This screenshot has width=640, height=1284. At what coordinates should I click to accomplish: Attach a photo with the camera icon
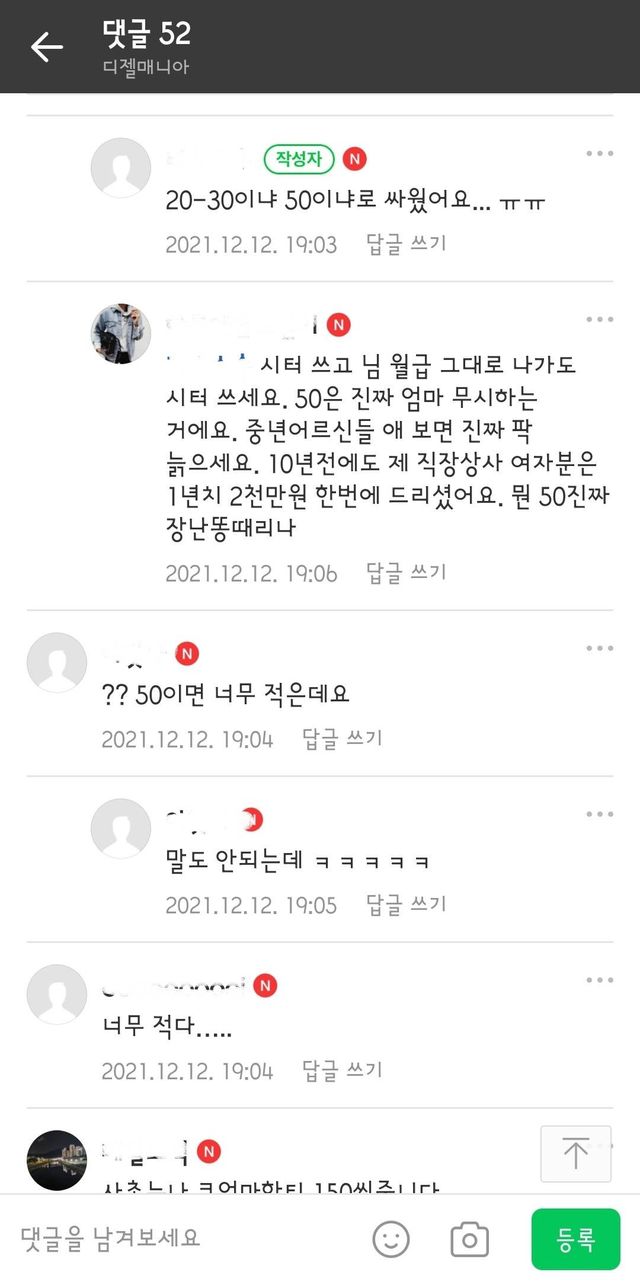click(469, 1240)
